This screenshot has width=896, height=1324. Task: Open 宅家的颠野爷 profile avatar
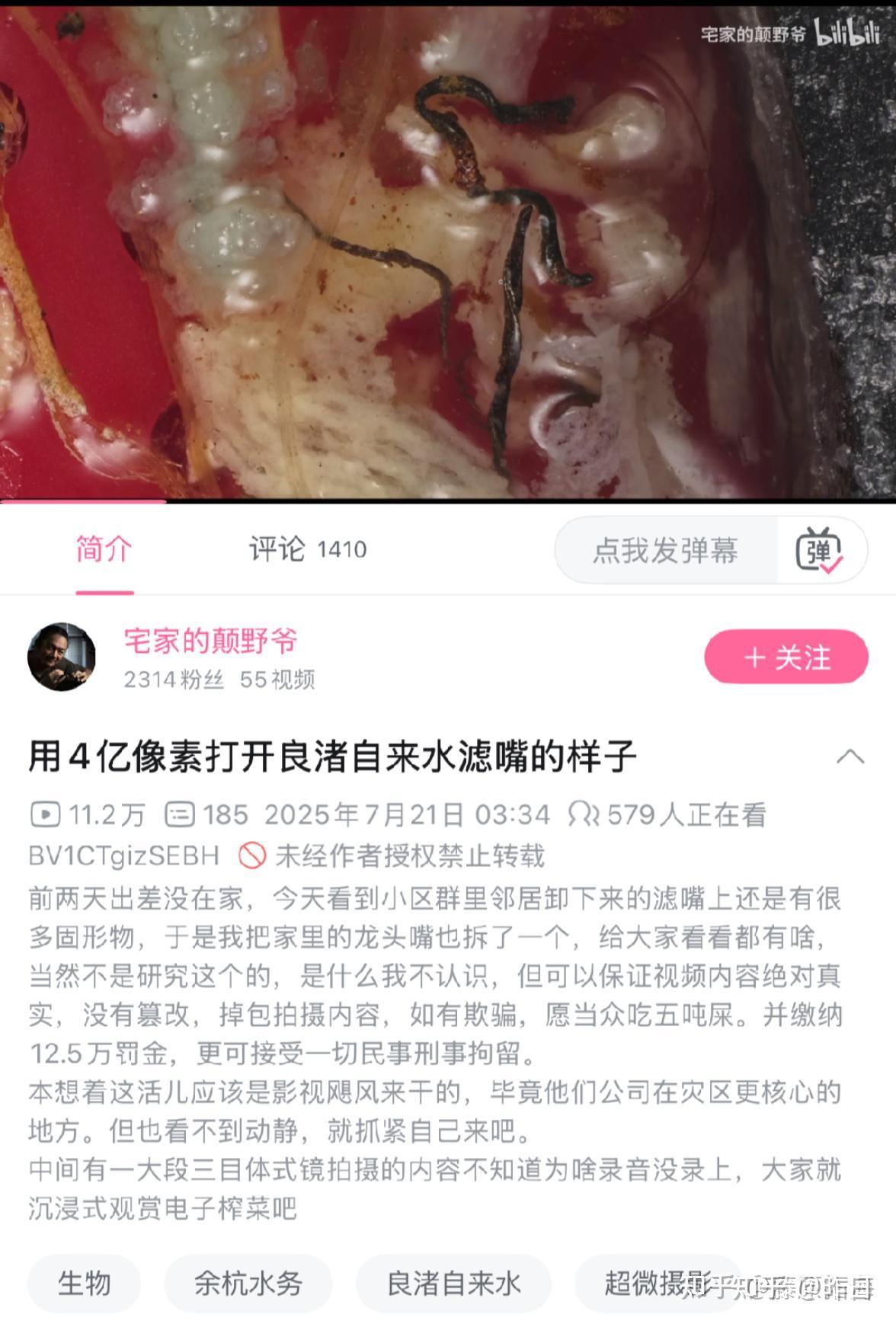coord(62,657)
